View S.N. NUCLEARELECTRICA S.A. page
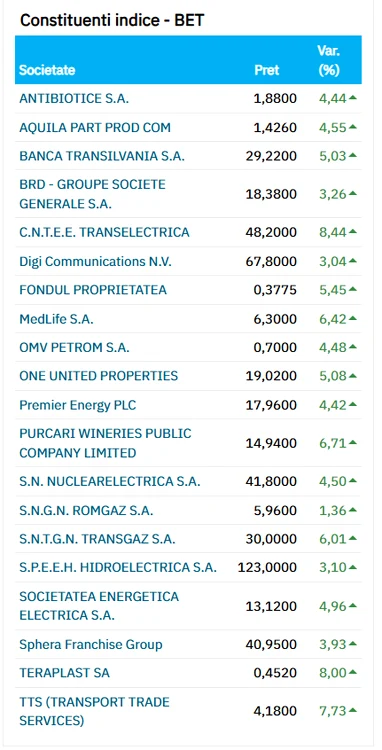The image size is (382, 750). [x=109, y=481]
